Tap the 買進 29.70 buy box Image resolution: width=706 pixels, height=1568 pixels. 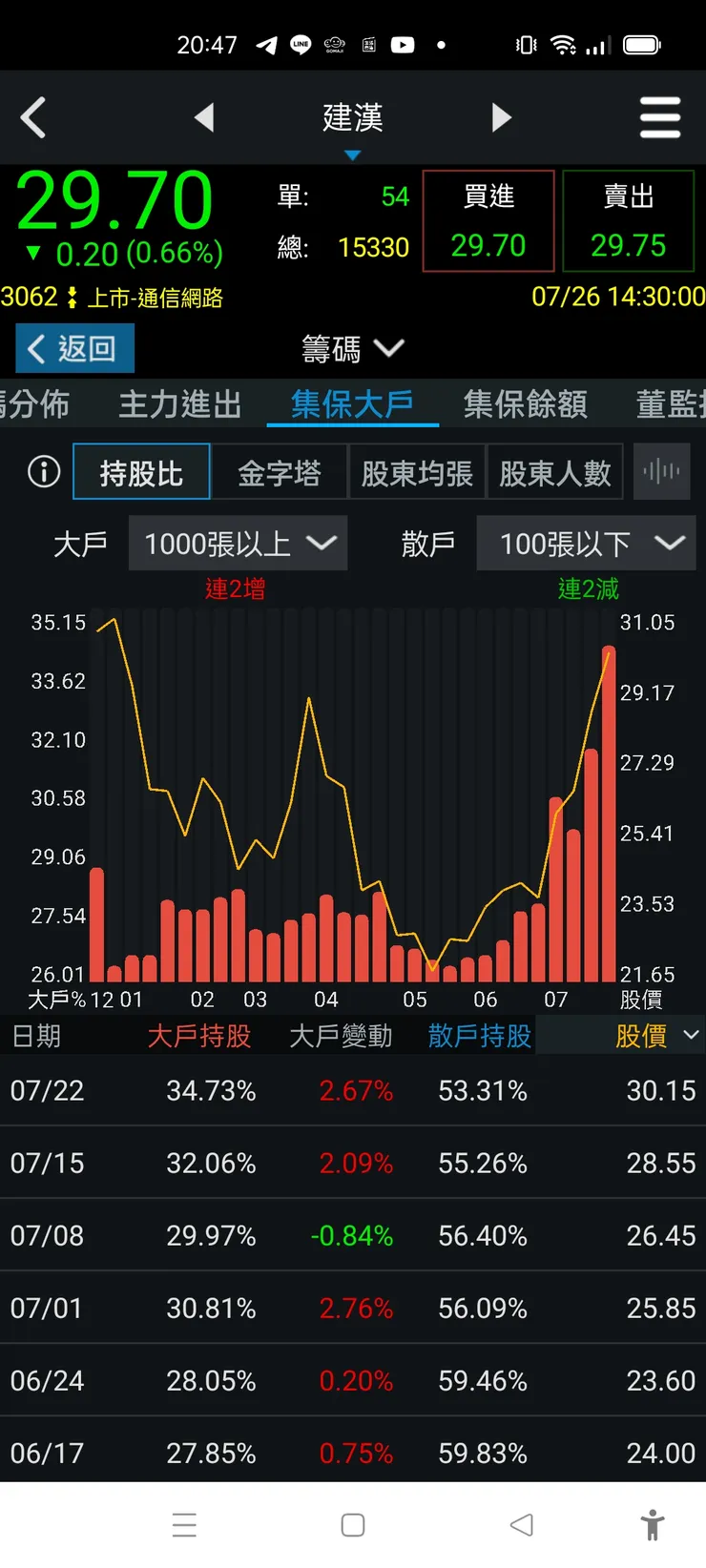(488, 219)
